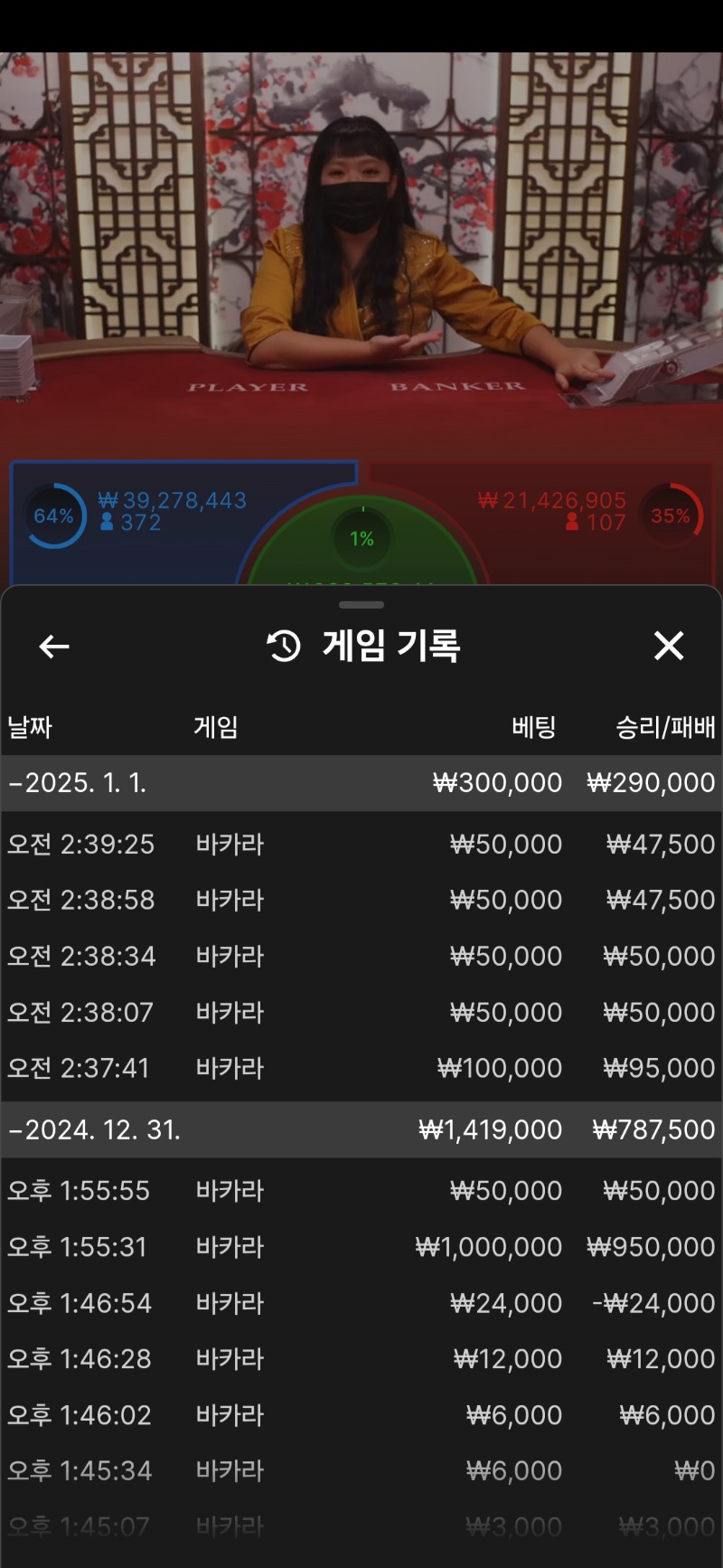
Task: Tap the sheet handle above 게임 기록
Action: click(361, 605)
